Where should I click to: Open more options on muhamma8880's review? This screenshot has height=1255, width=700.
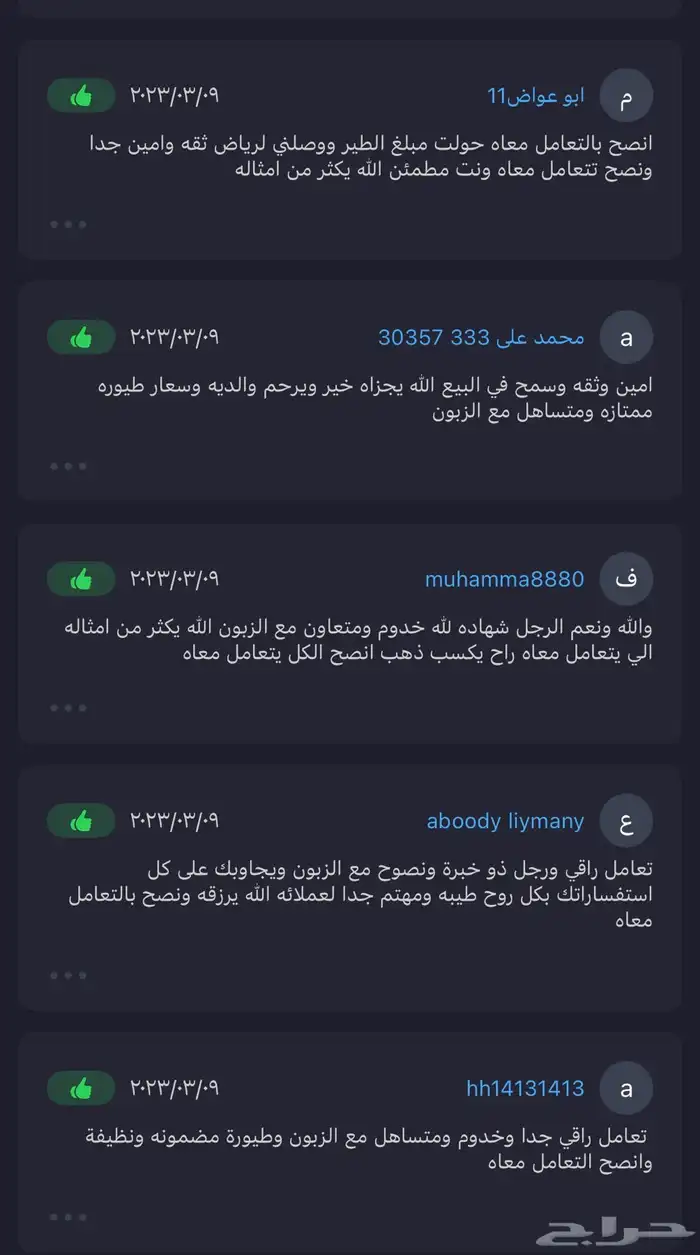point(69,708)
